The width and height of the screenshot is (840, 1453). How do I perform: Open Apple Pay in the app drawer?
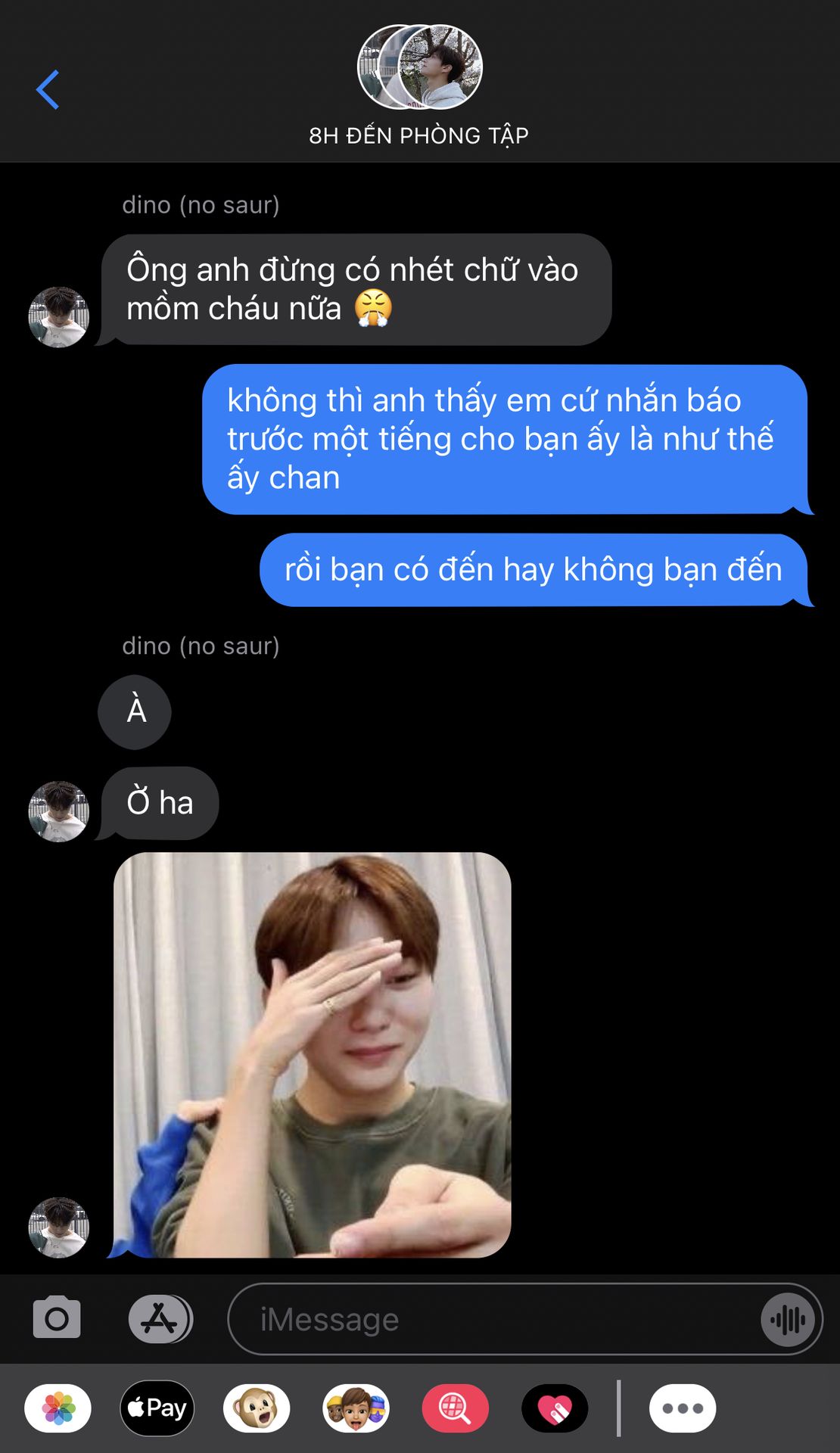[x=157, y=1408]
